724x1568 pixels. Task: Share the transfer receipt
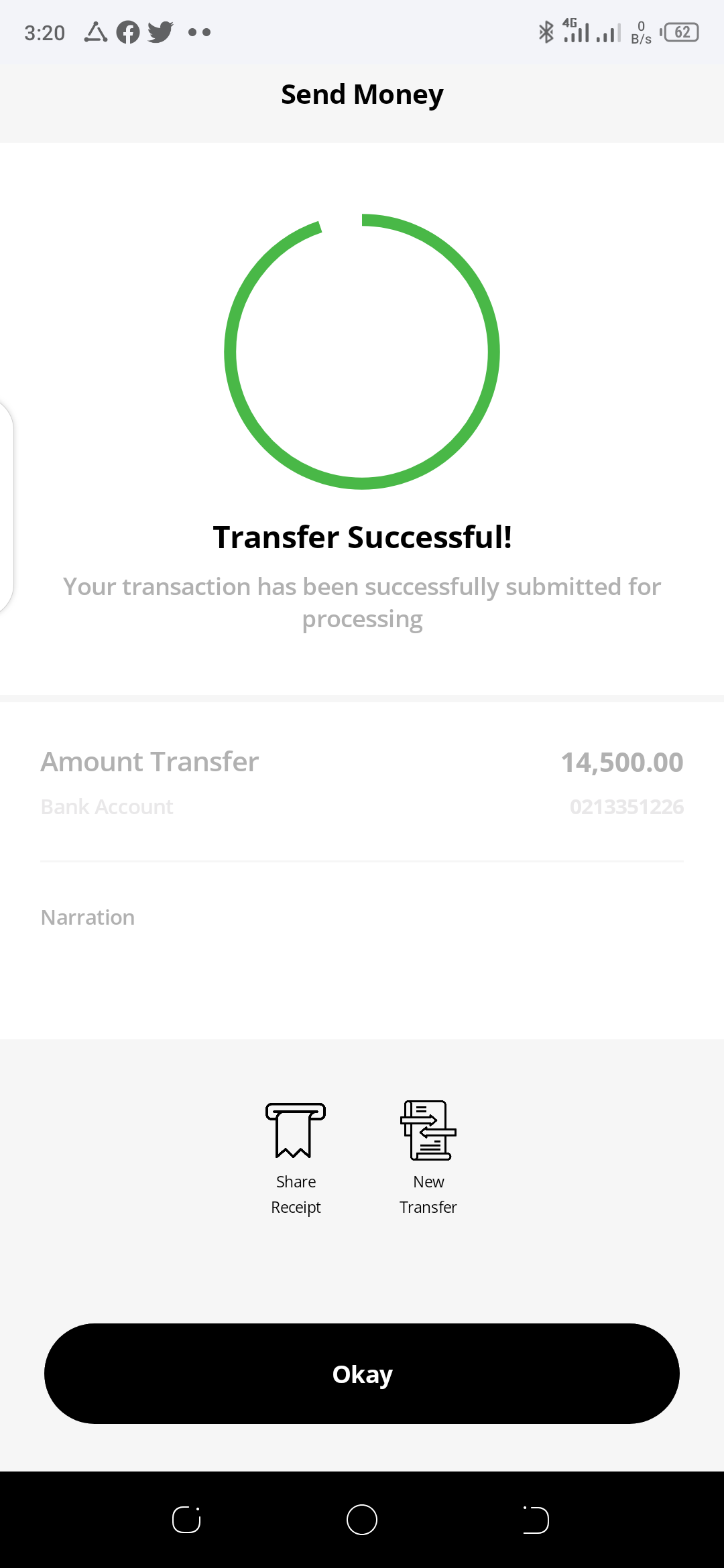tap(296, 1159)
